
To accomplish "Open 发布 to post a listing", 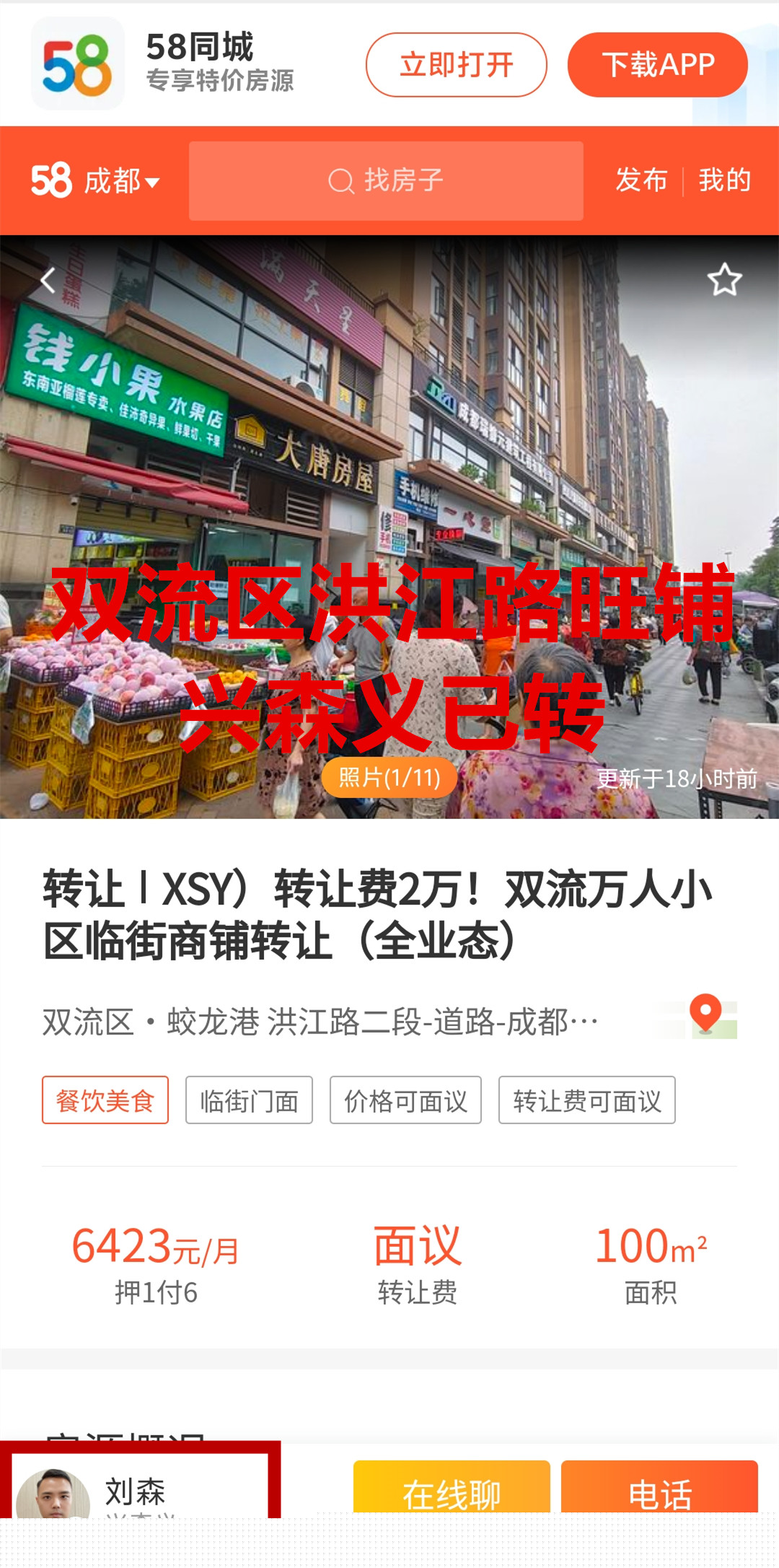I will tap(641, 180).
